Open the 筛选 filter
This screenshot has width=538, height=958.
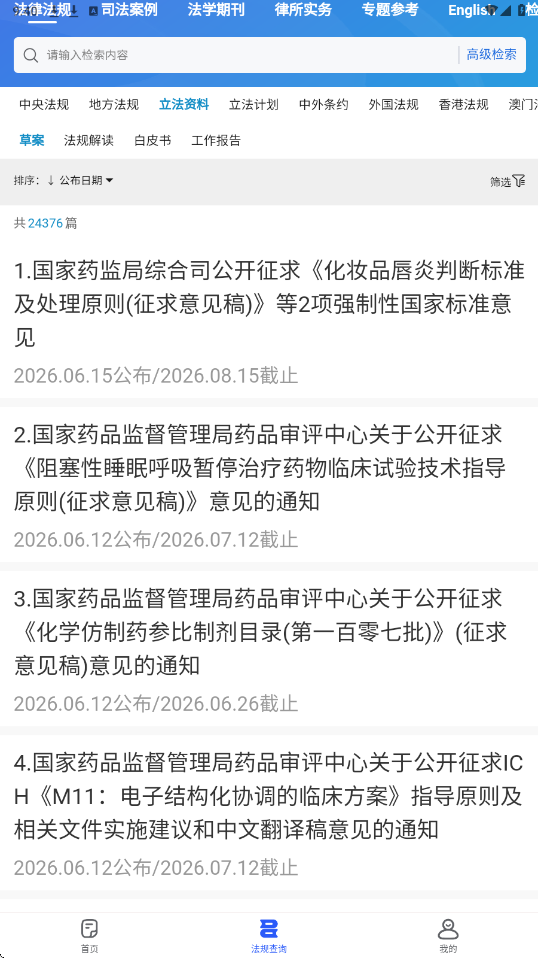pos(507,181)
